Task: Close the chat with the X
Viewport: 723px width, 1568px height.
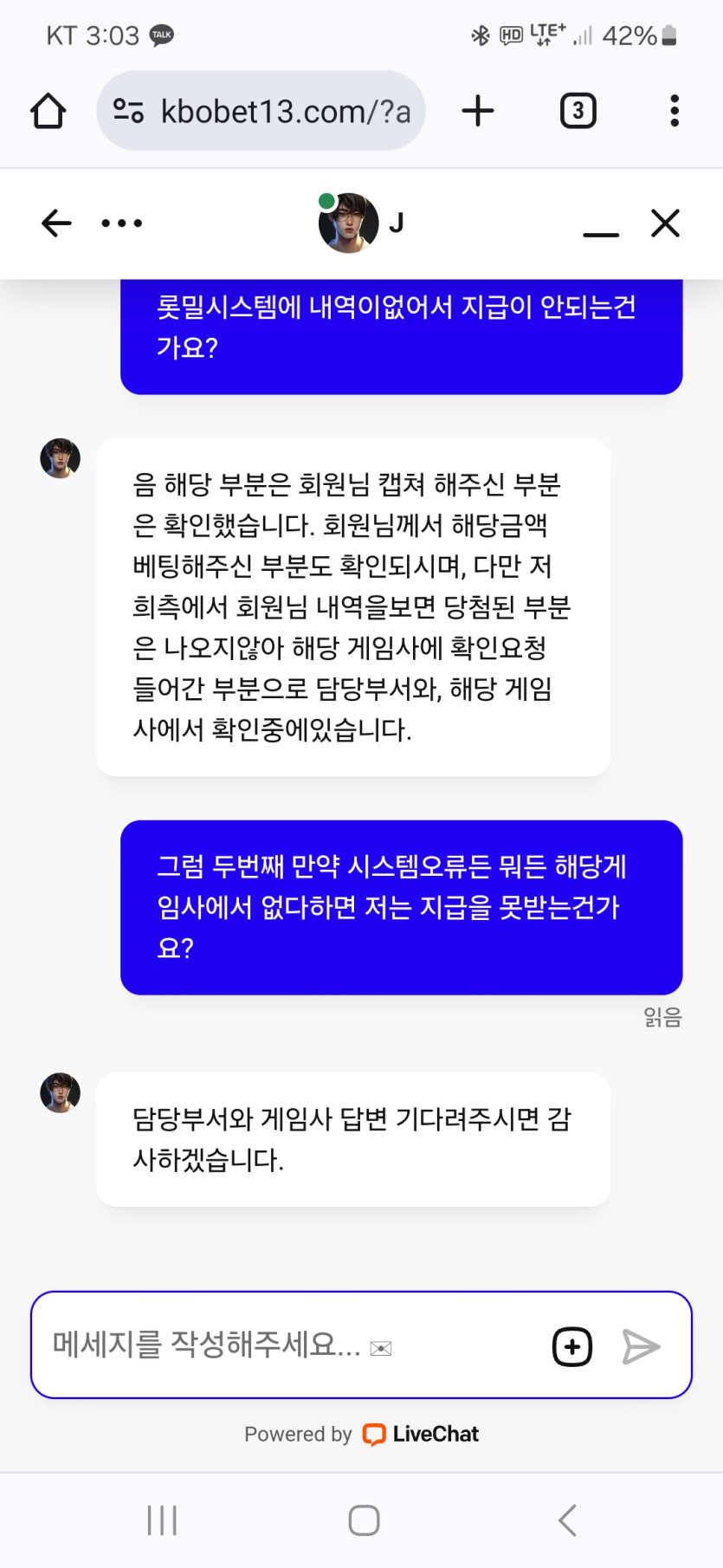Action: pyautogui.click(x=665, y=224)
